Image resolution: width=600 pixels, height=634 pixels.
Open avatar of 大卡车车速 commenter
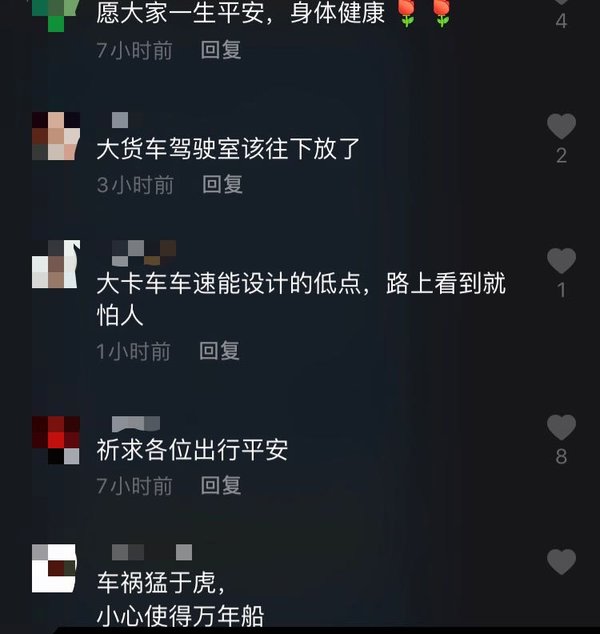coord(55,265)
